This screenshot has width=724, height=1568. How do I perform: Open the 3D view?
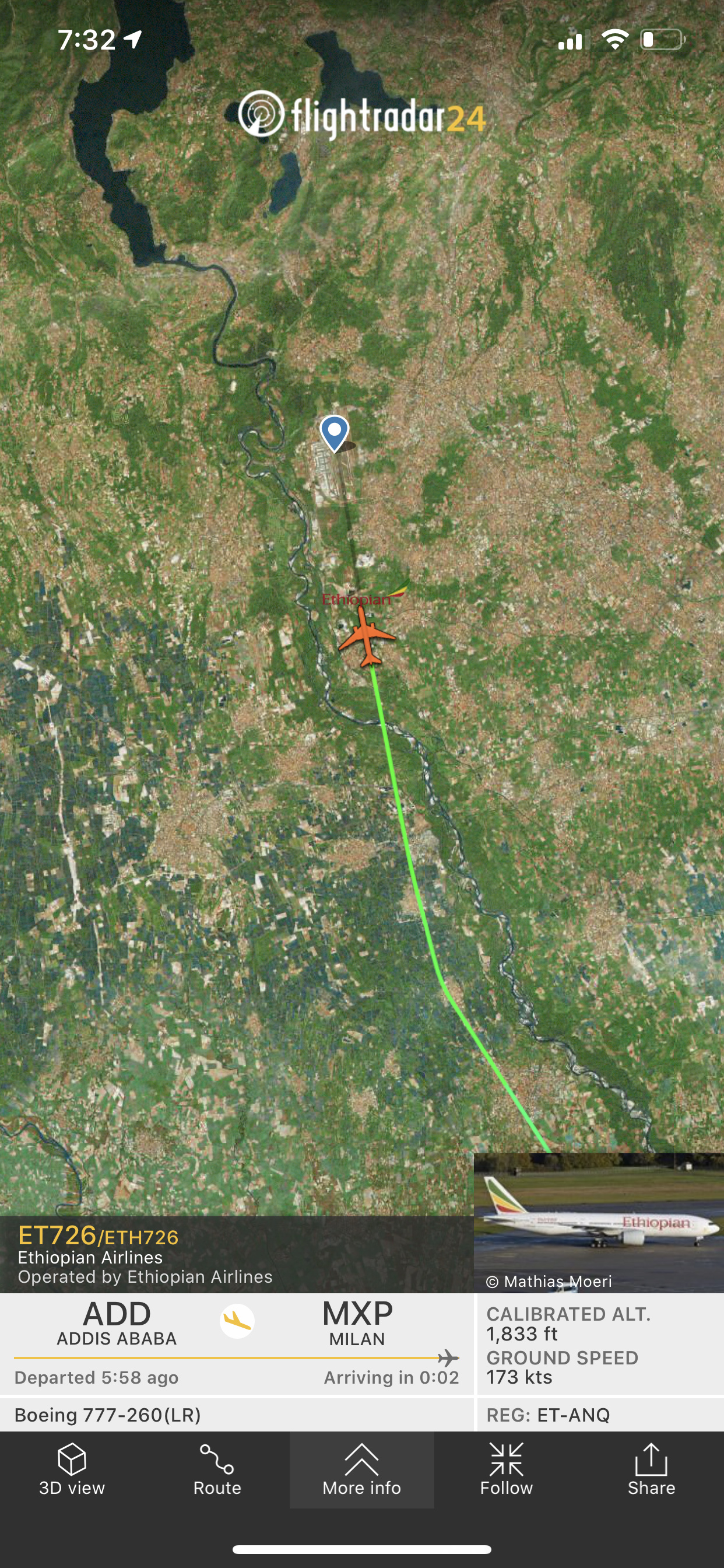(x=72, y=1469)
